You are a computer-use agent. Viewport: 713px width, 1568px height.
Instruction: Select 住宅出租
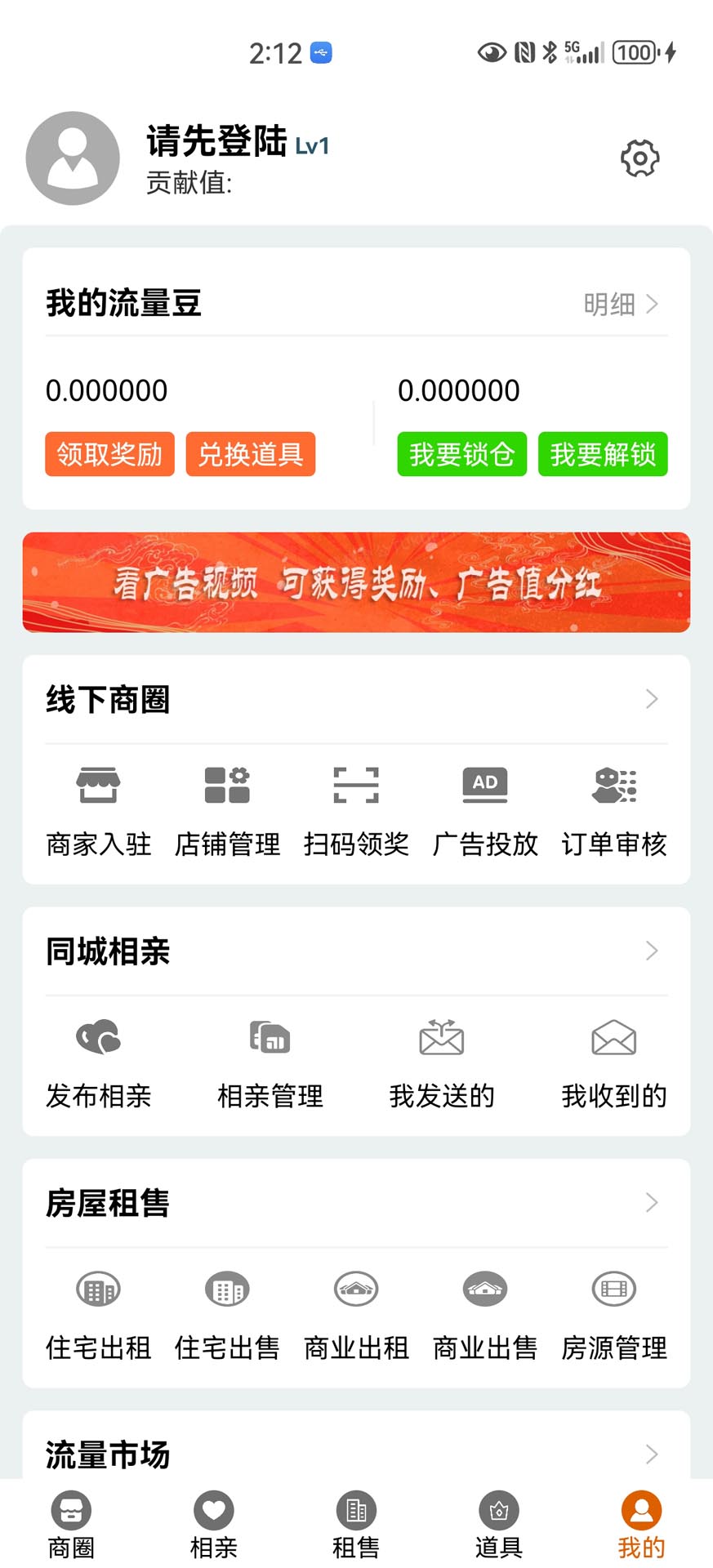(98, 1312)
